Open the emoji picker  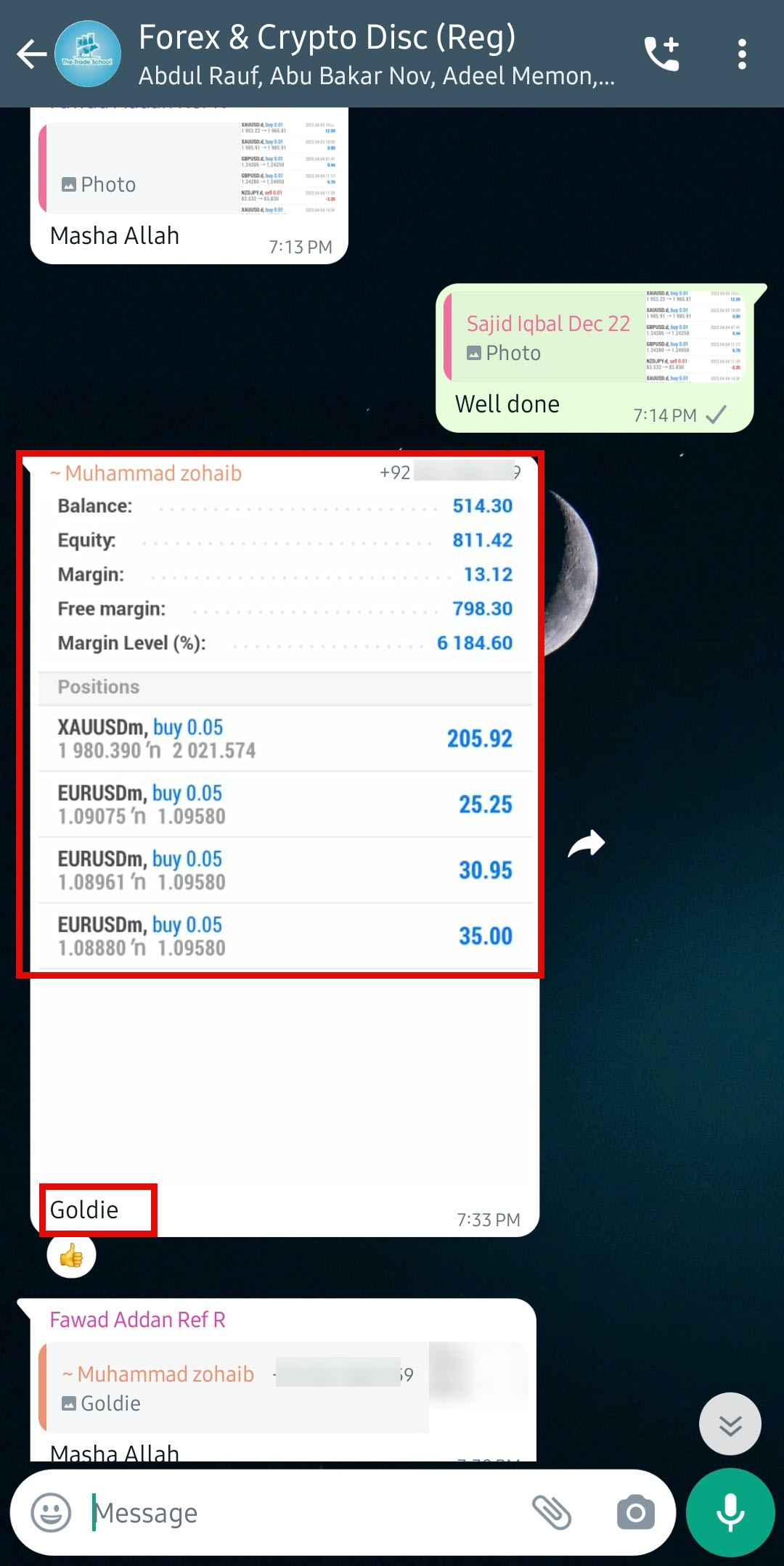[x=51, y=1513]
